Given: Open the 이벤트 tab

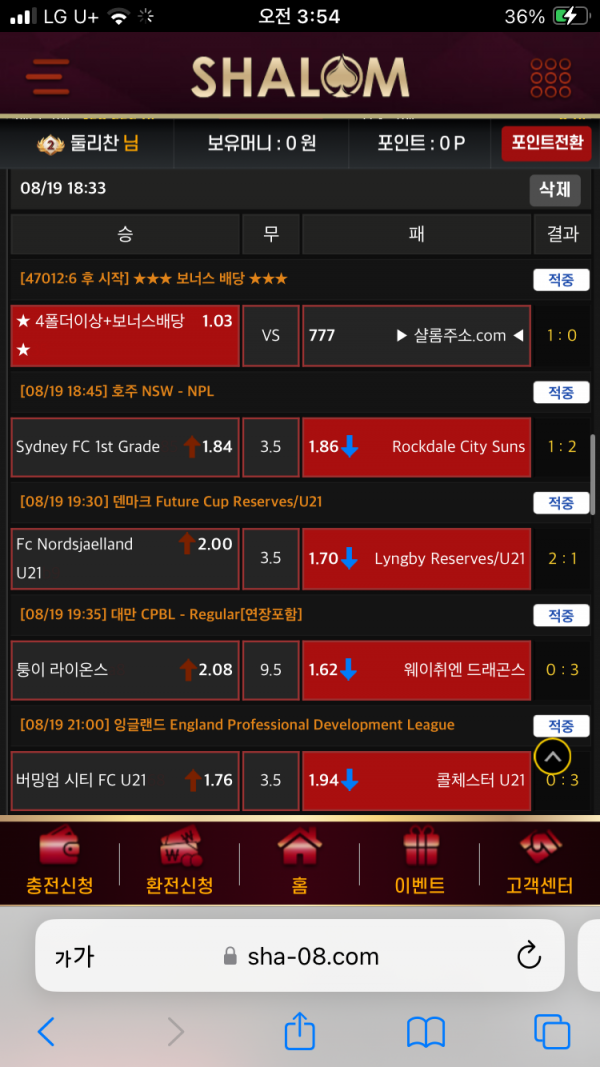Looking at the screenshot, I should tap(420, 863).
